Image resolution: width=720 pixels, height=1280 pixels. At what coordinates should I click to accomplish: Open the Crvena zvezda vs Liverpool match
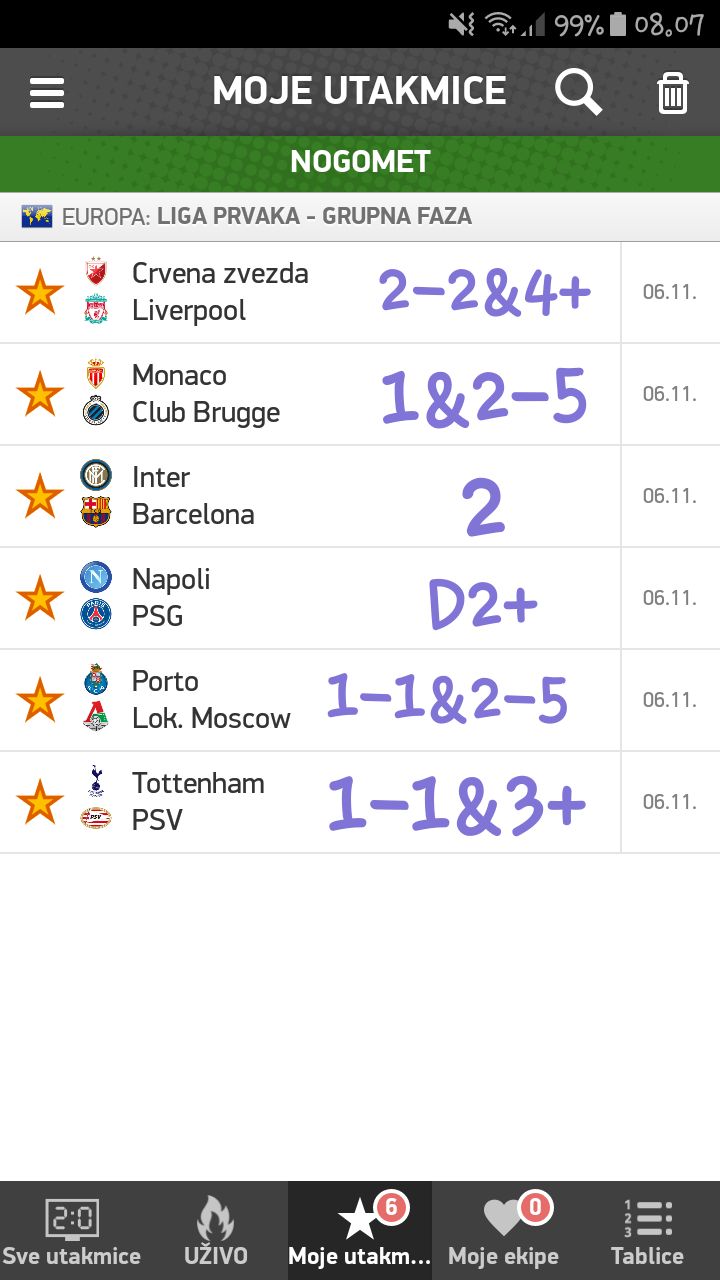(360, 292)
